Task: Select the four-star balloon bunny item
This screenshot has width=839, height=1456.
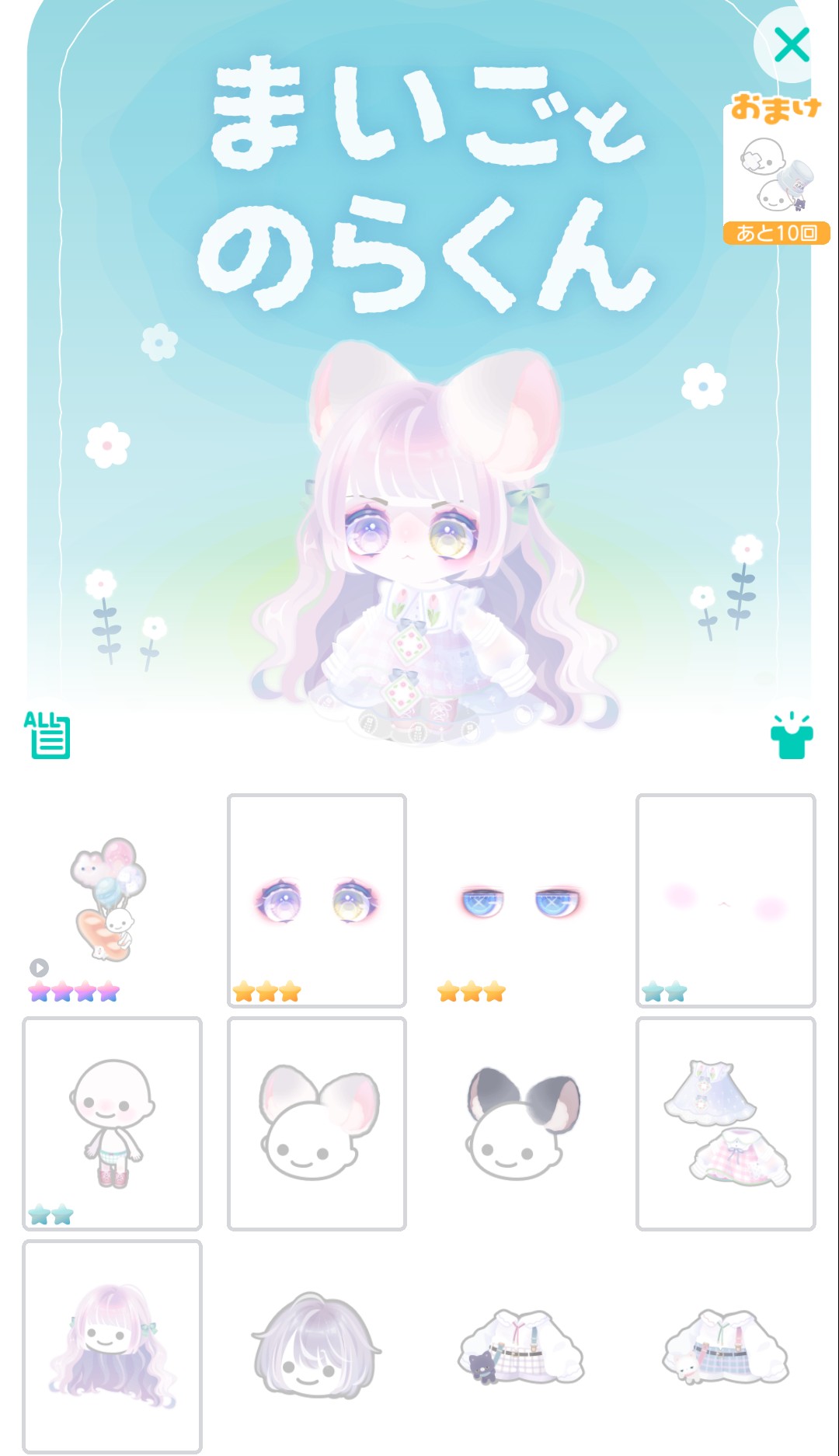Action: (111, 899)
